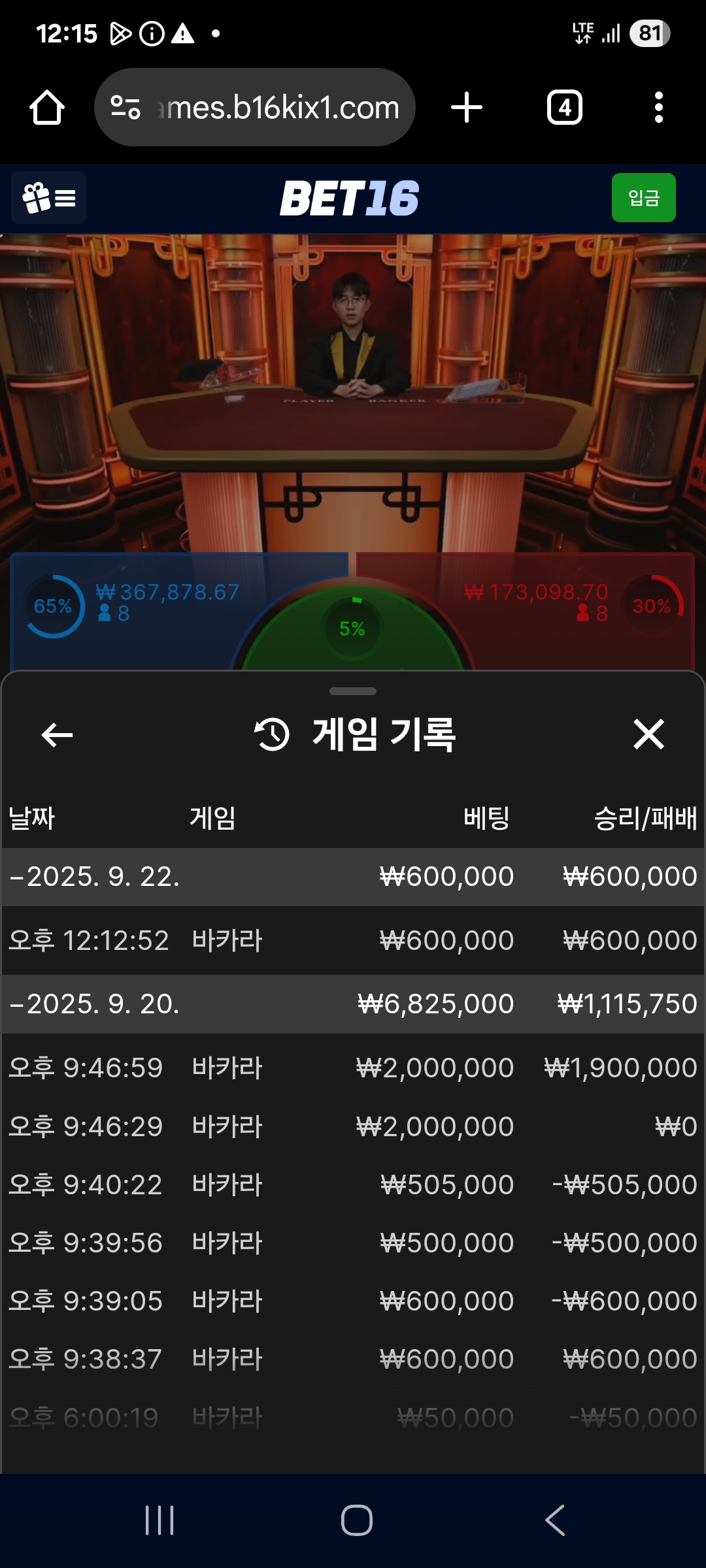Open the 오후 9:38:37 바카라 record
The width and height of the screenshot is (706, 1568).
(353, 1360)
